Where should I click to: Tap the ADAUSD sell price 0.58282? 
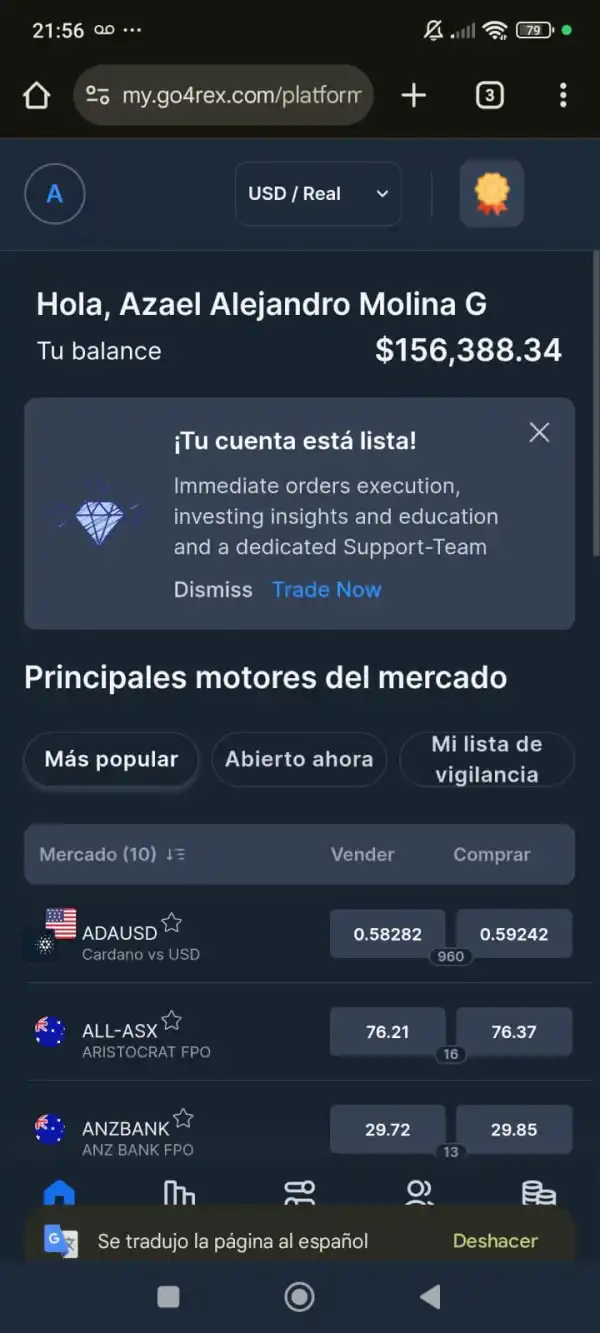coord(387,934)
